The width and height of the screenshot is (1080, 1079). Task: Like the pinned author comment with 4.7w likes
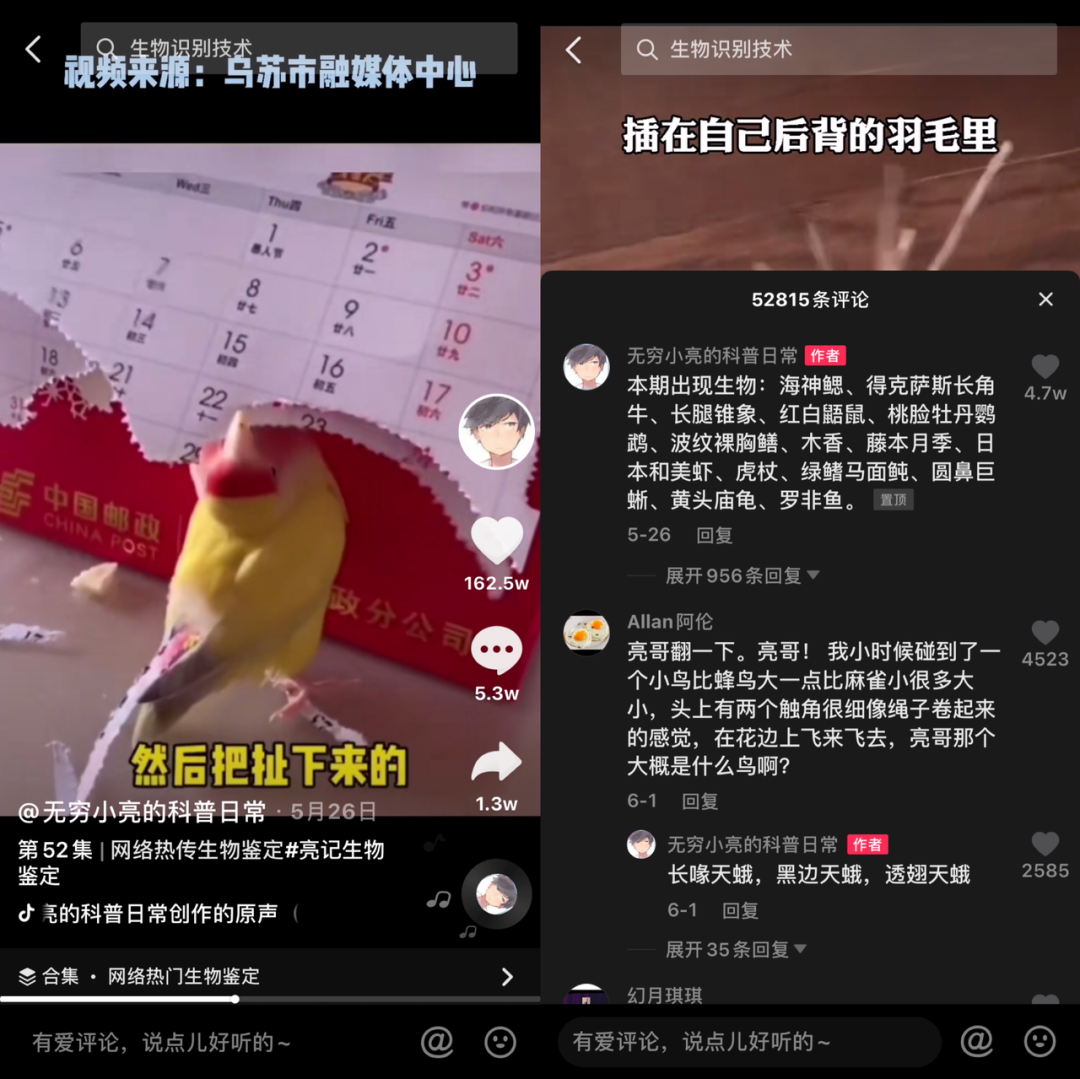(1045, 367)
